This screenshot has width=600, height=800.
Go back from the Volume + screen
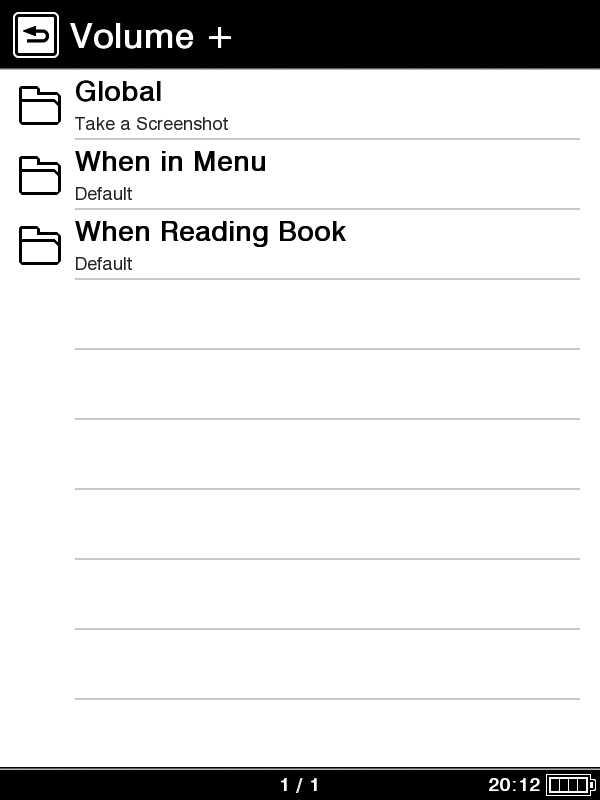point(36,36)
